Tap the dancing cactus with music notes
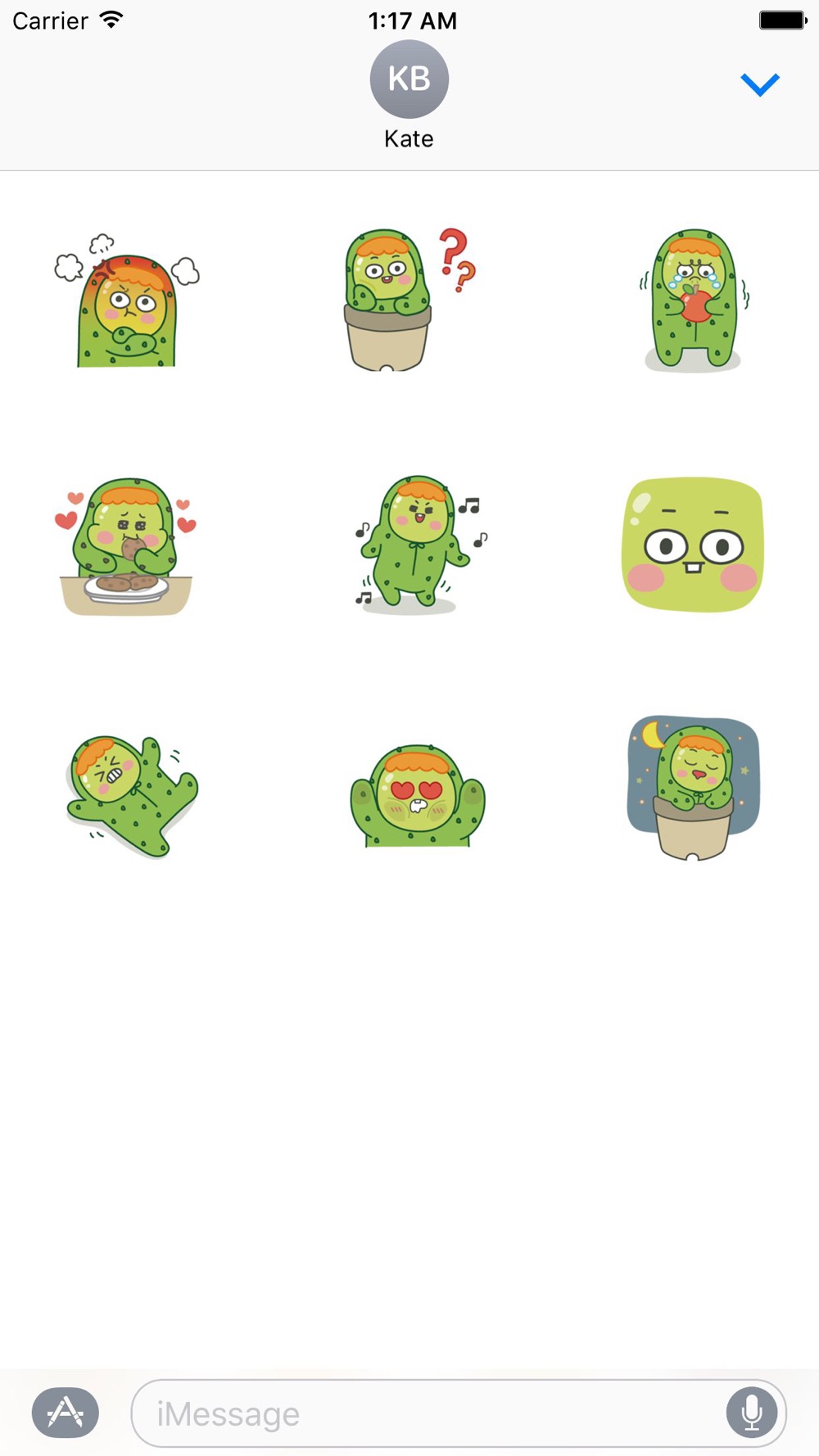 (x=421, y=544)
